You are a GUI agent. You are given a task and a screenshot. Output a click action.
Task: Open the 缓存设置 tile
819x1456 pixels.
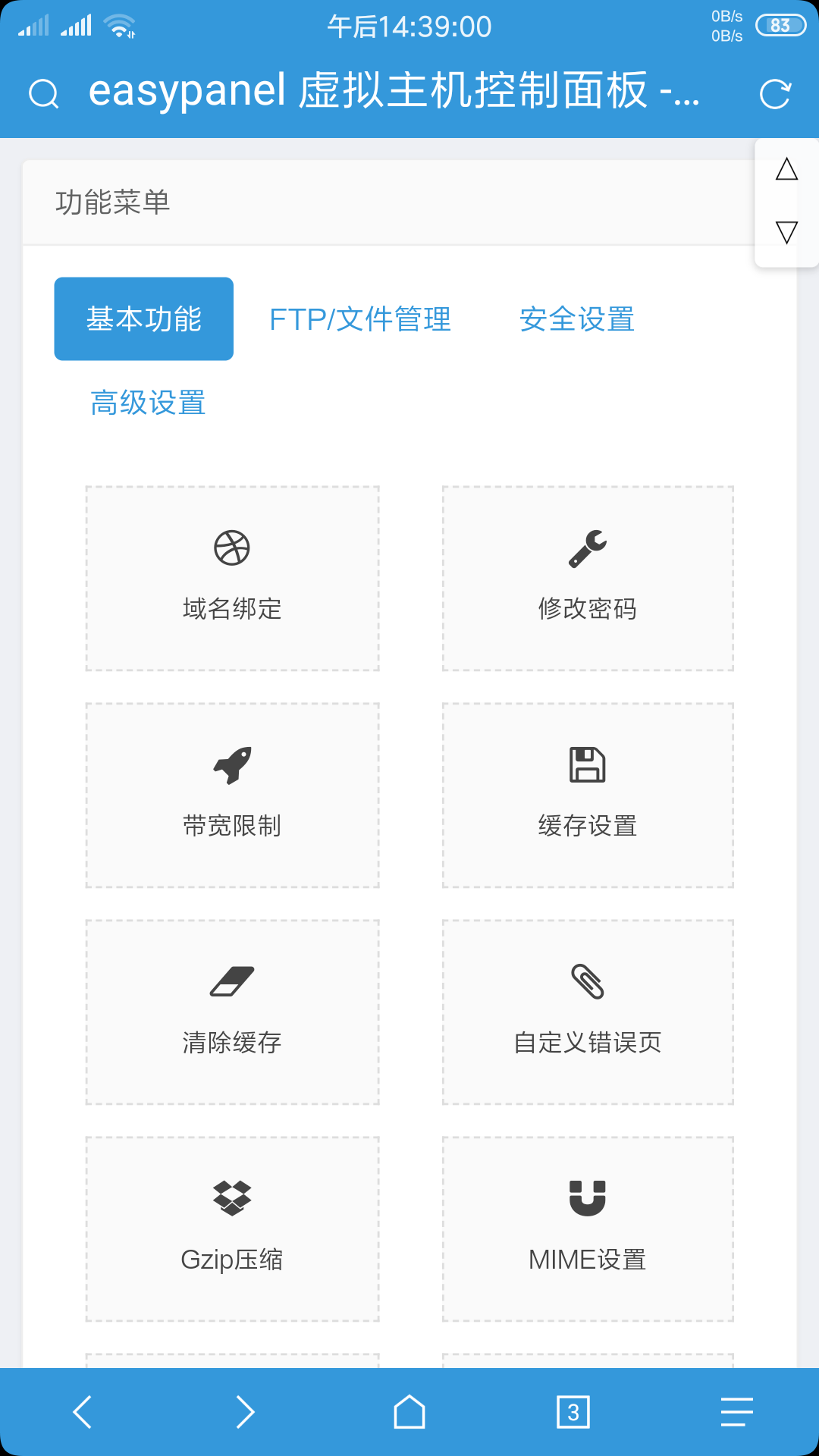click(588, 795)
